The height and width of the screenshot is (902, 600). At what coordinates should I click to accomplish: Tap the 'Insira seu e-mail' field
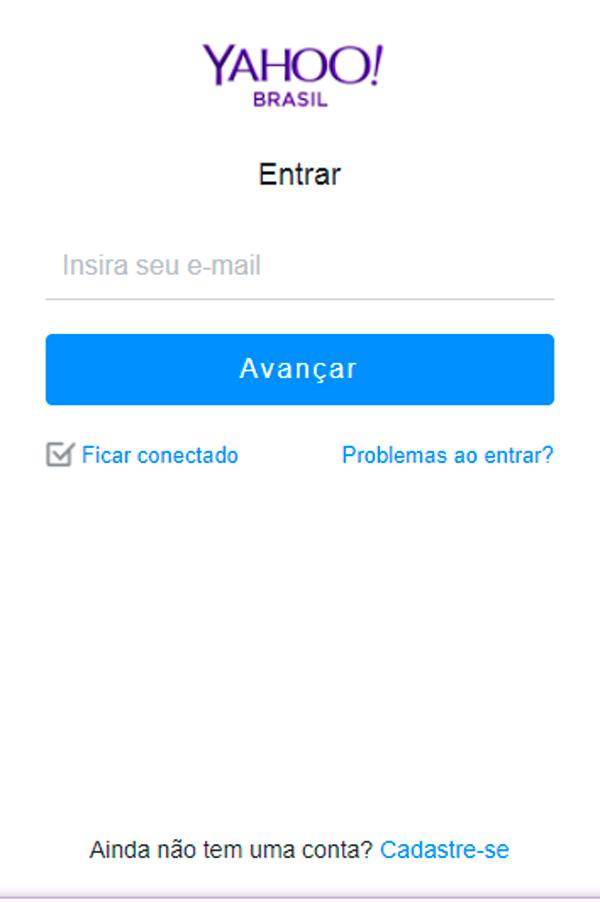point(299,266)
